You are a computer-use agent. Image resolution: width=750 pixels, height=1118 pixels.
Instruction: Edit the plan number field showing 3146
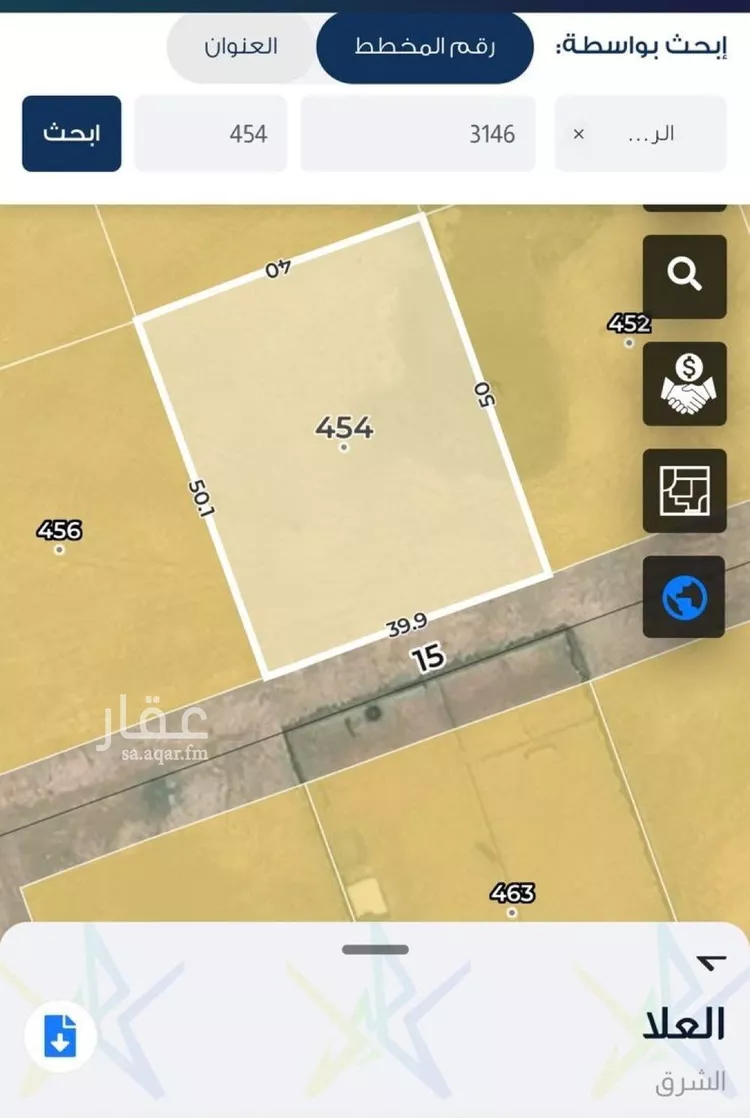420,134
